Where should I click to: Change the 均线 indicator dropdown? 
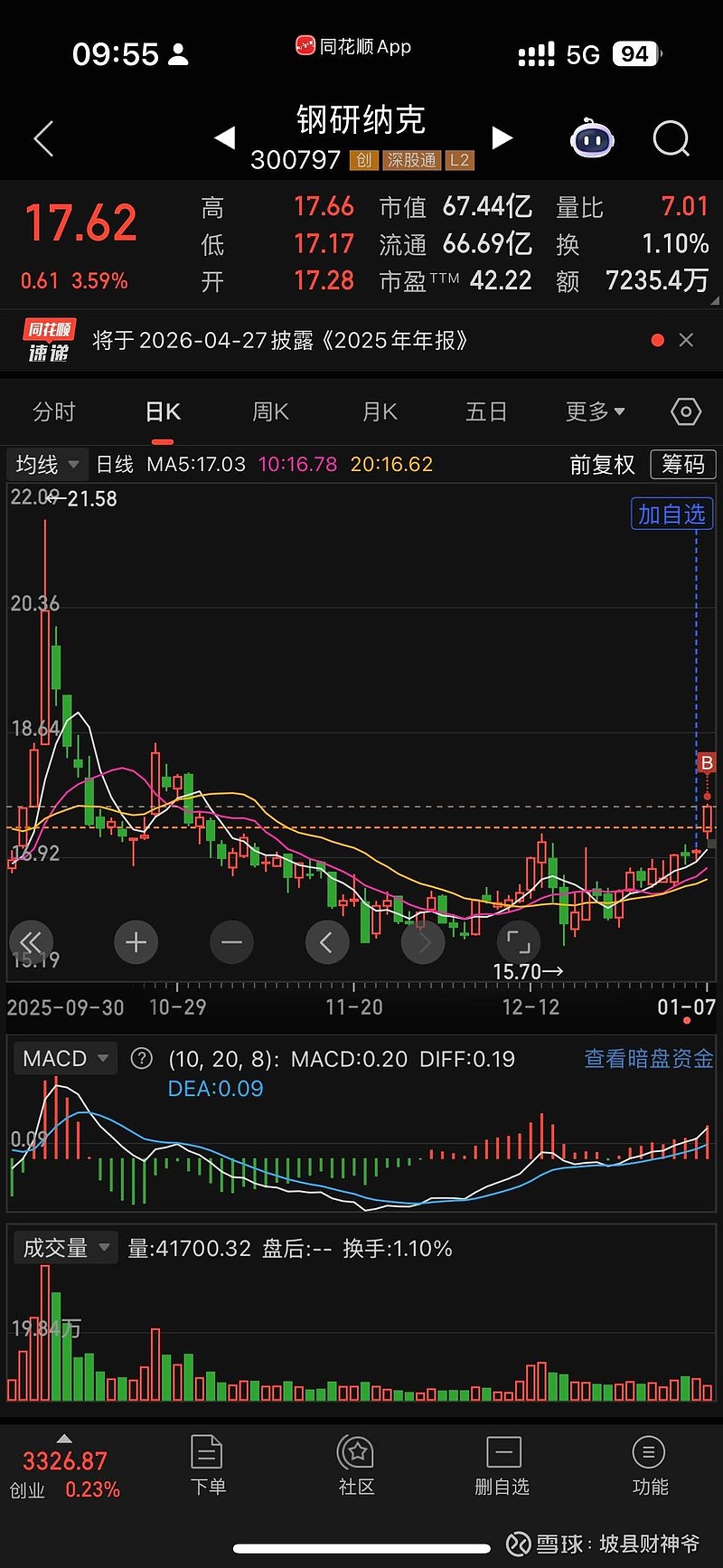coord(48,465)
